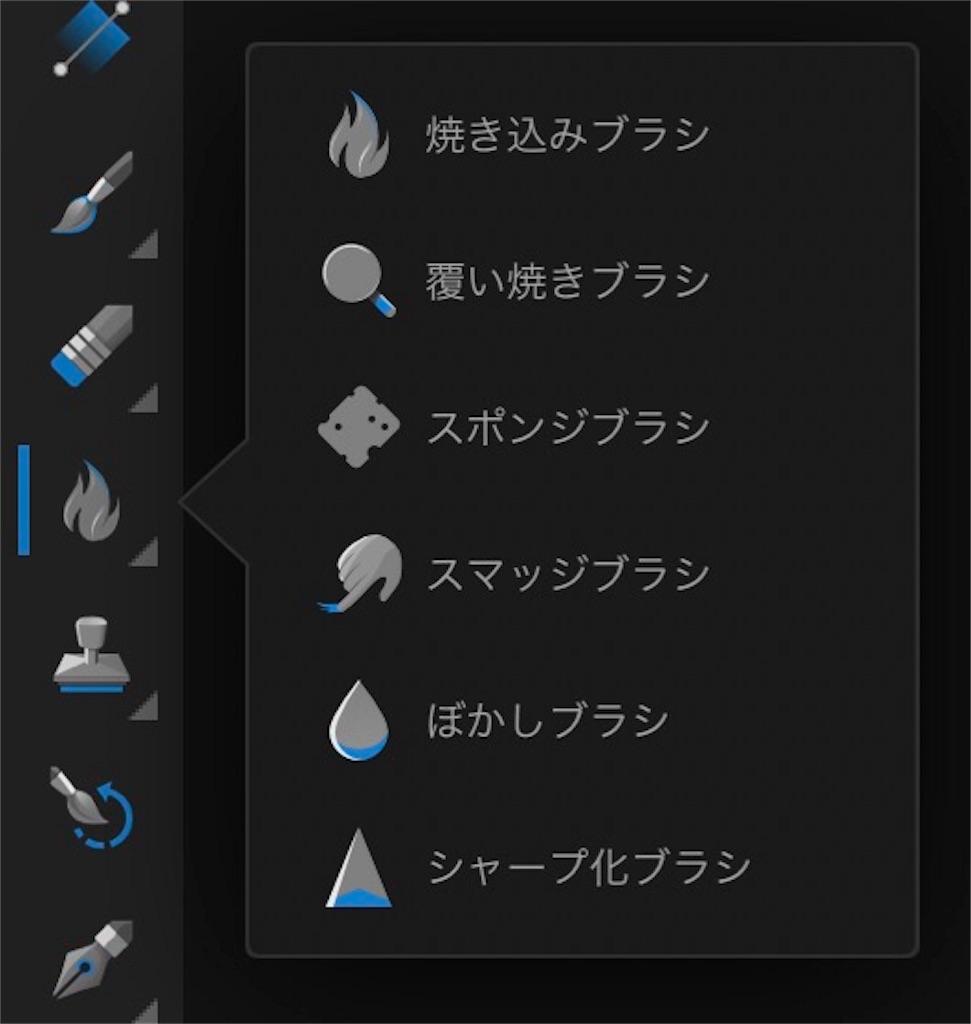Select the gradient tool at top
The height and width of the screenshot is (1024, 971).
click(92, 38)
